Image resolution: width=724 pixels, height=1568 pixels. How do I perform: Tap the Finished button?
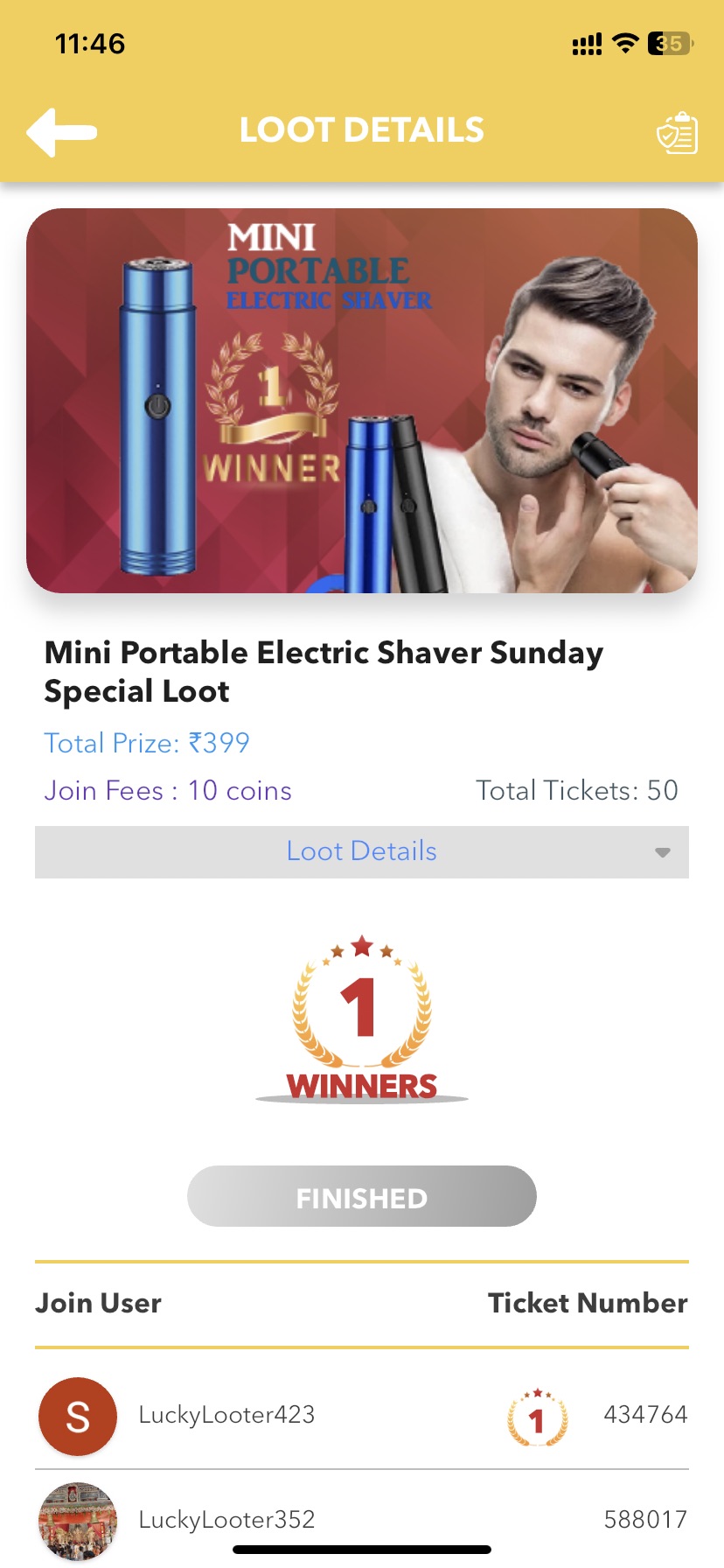pos(362,1197)
